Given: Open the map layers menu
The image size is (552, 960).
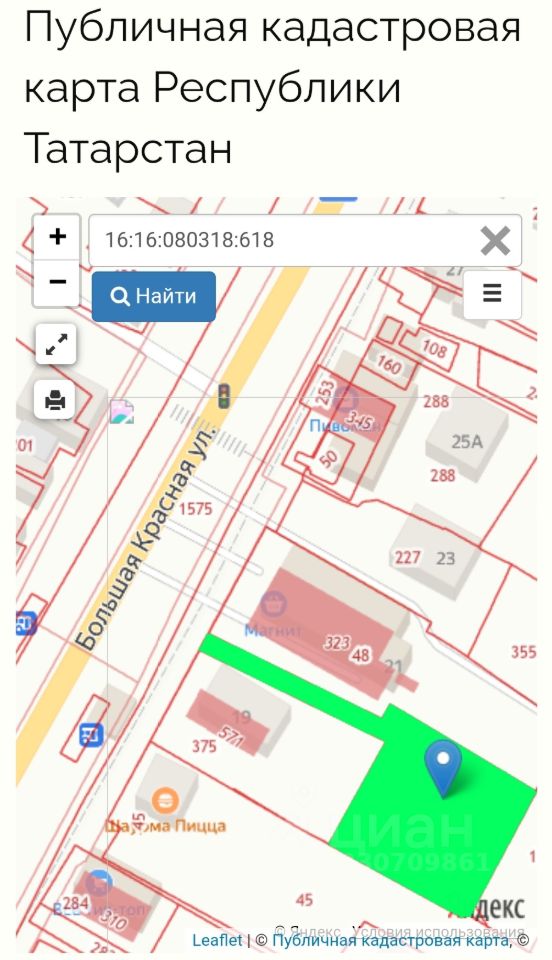Looking at the screenshot, I should 492,294.
